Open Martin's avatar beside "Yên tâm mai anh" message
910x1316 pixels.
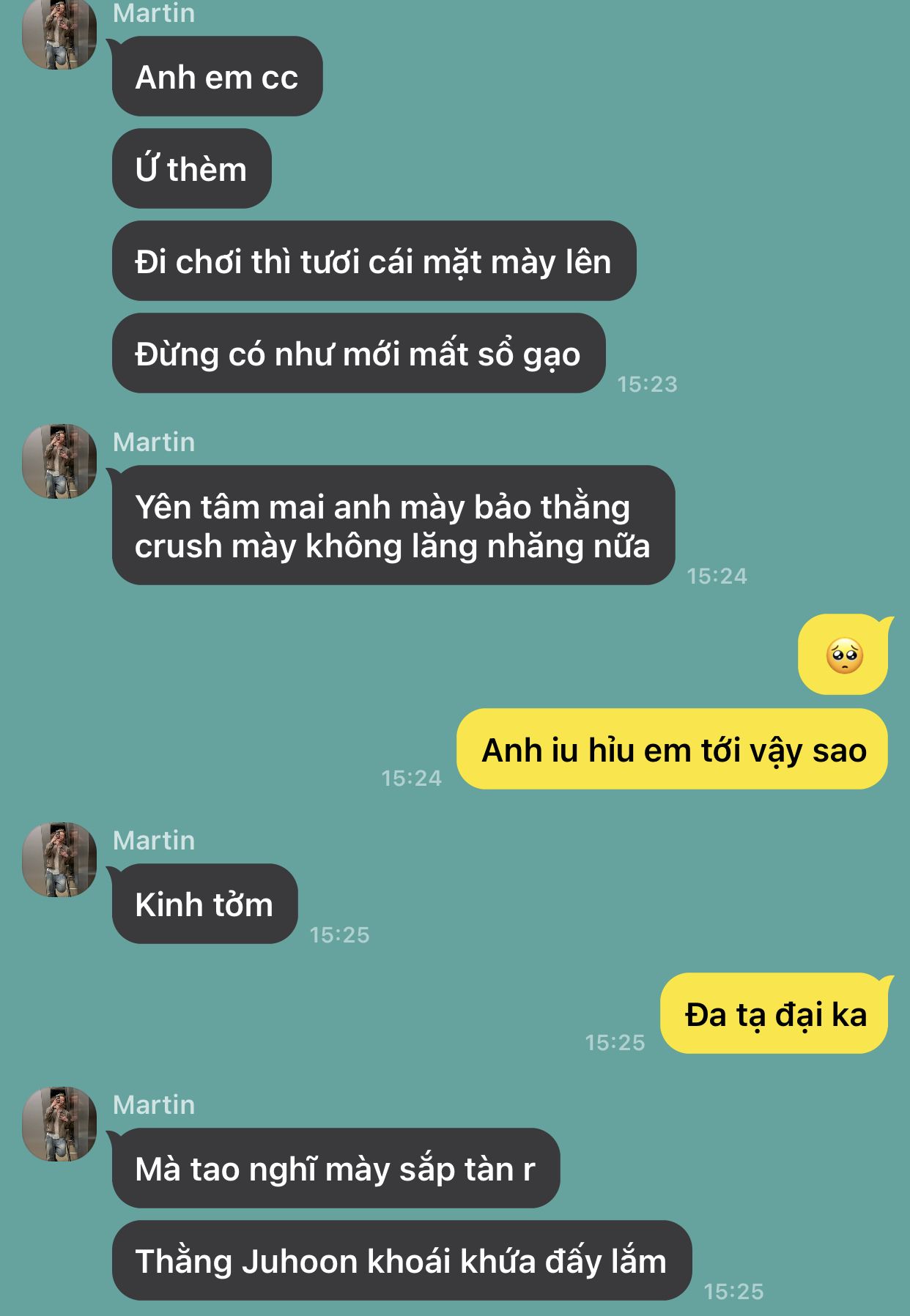pos(59,461)
